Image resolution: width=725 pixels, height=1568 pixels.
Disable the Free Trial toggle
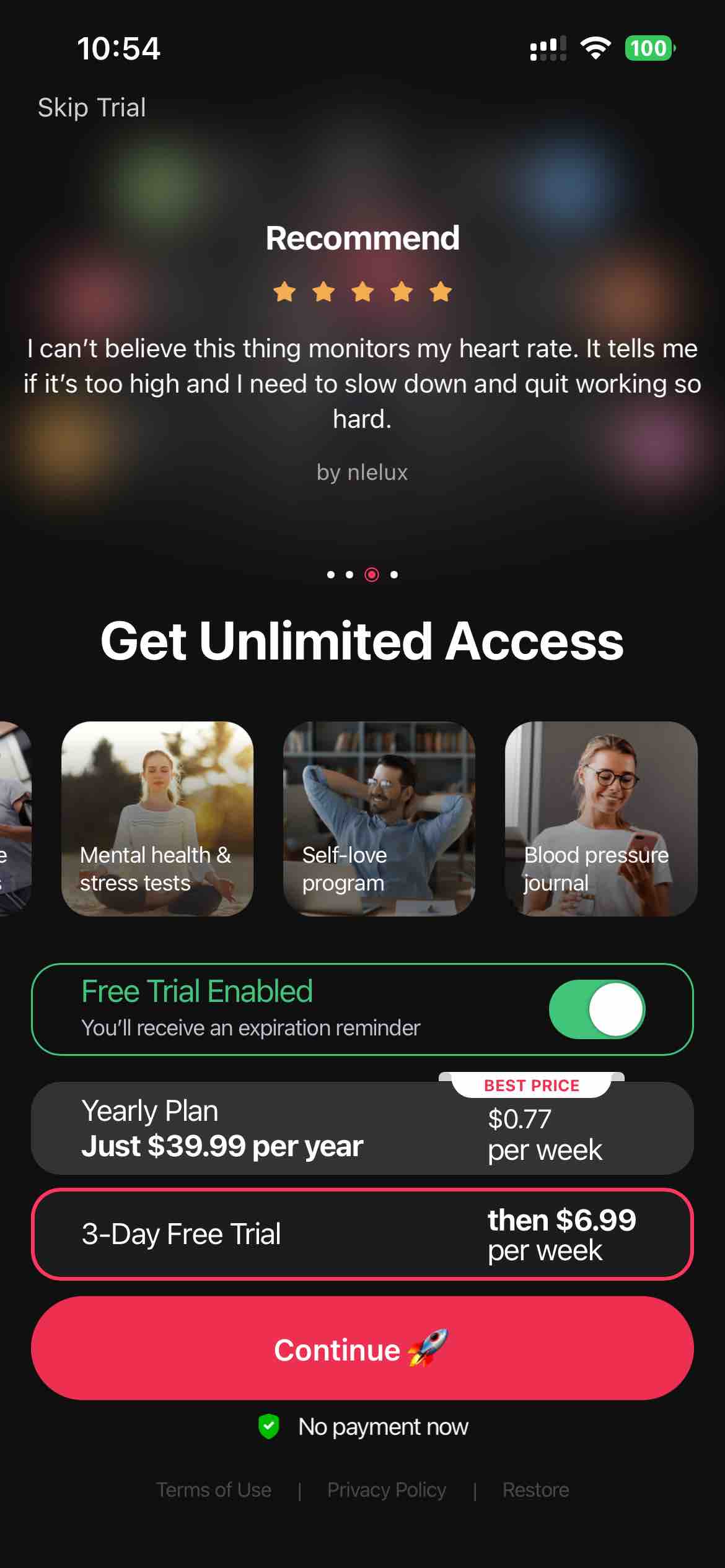(x=597, y=1009)
